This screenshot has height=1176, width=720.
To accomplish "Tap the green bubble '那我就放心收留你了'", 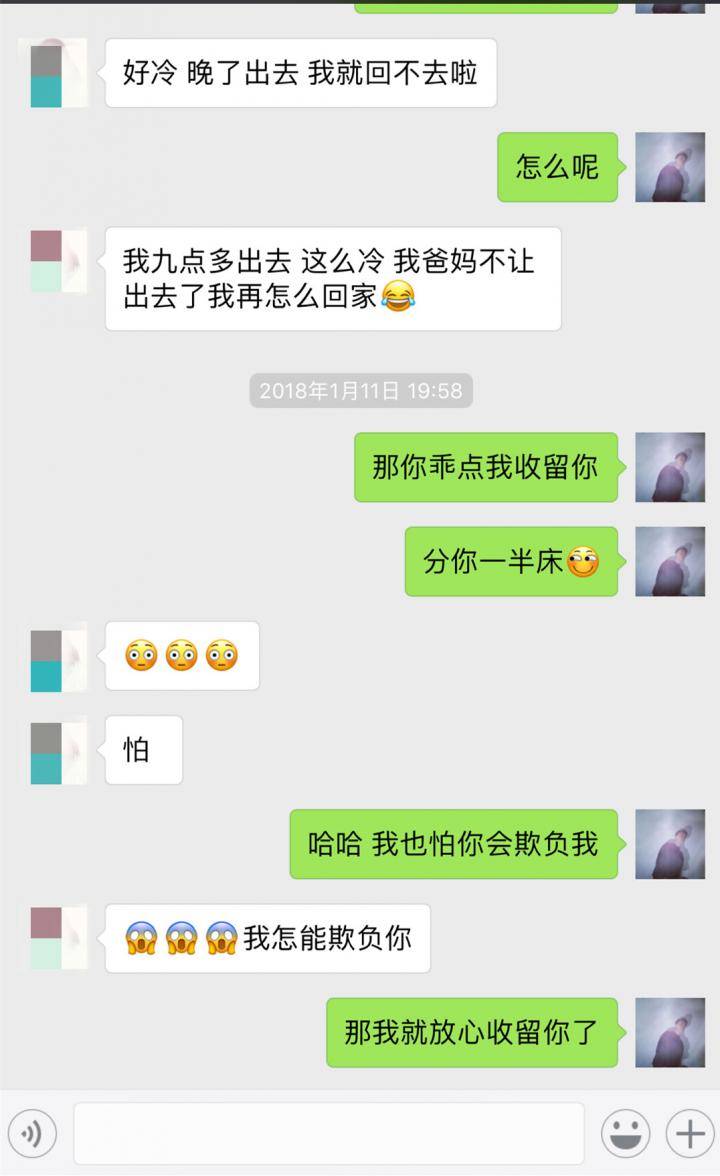I will click(471, 1031).
